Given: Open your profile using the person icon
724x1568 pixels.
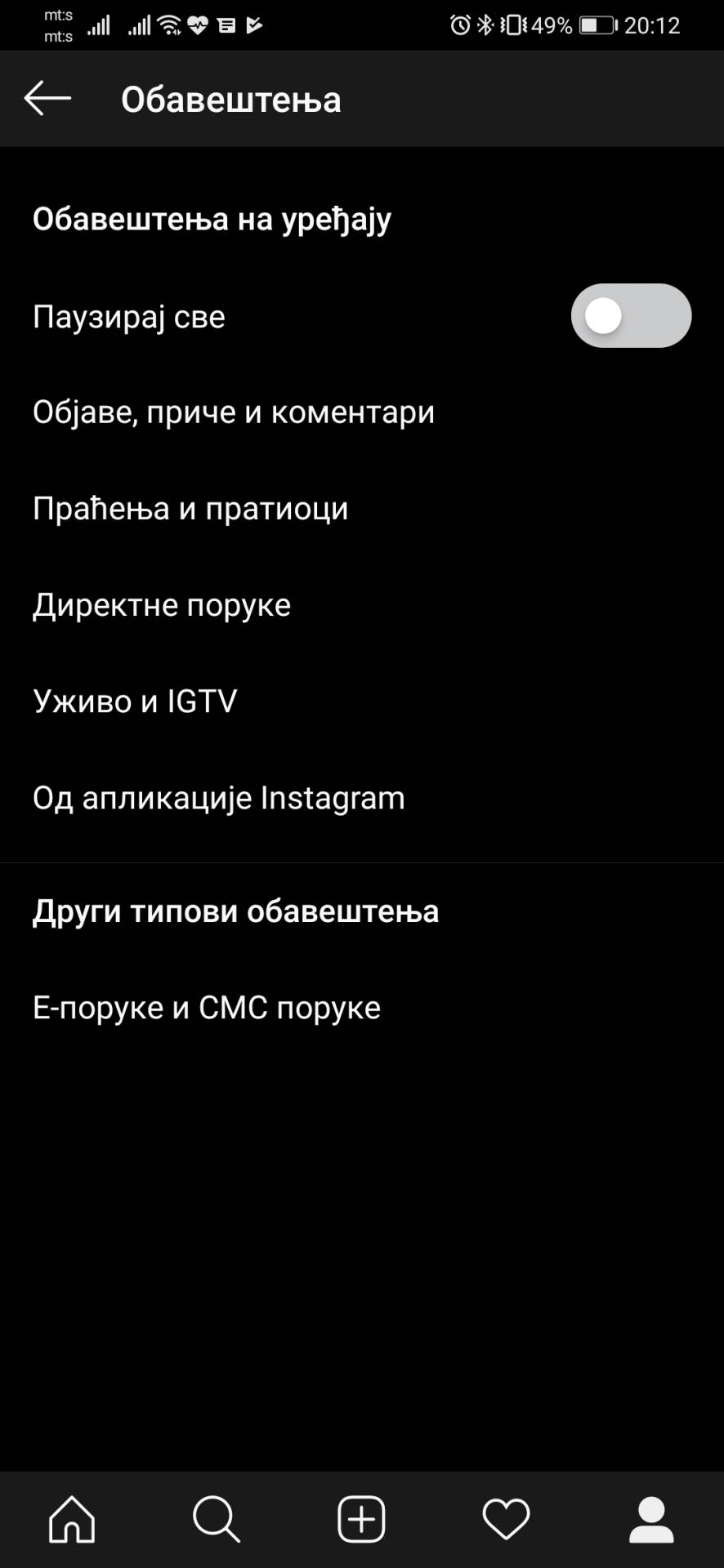Looking at the screenshot, I should point(651,1519).
